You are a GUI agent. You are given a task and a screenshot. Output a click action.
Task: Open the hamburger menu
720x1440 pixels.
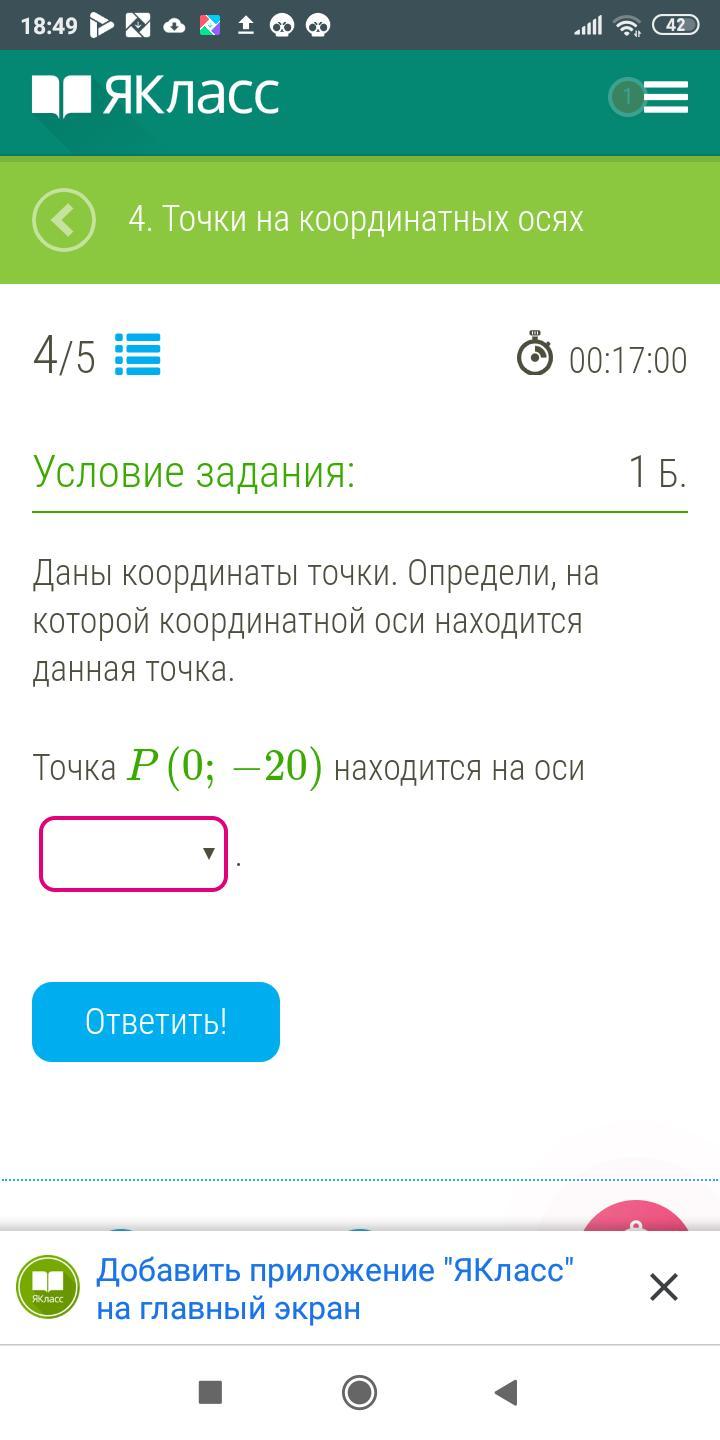(666, 97)
